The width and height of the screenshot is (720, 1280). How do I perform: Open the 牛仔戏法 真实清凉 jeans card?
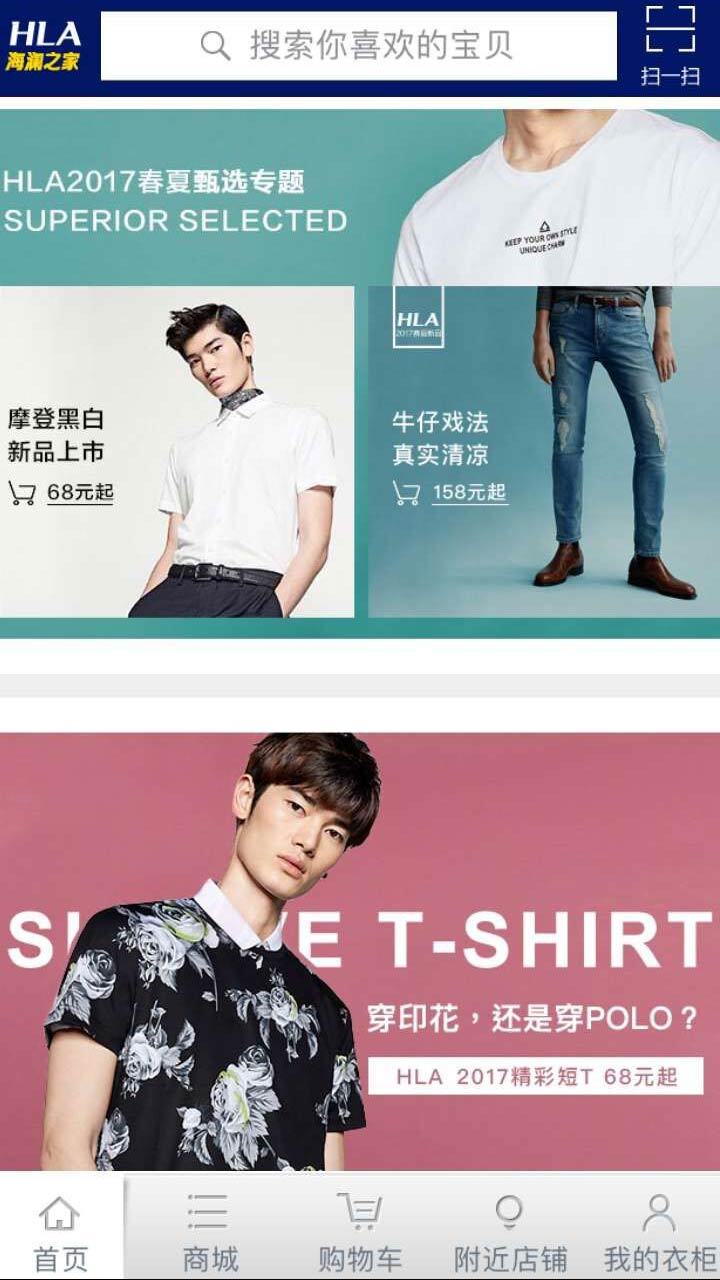pyautogui.click(x=543, y=452)
